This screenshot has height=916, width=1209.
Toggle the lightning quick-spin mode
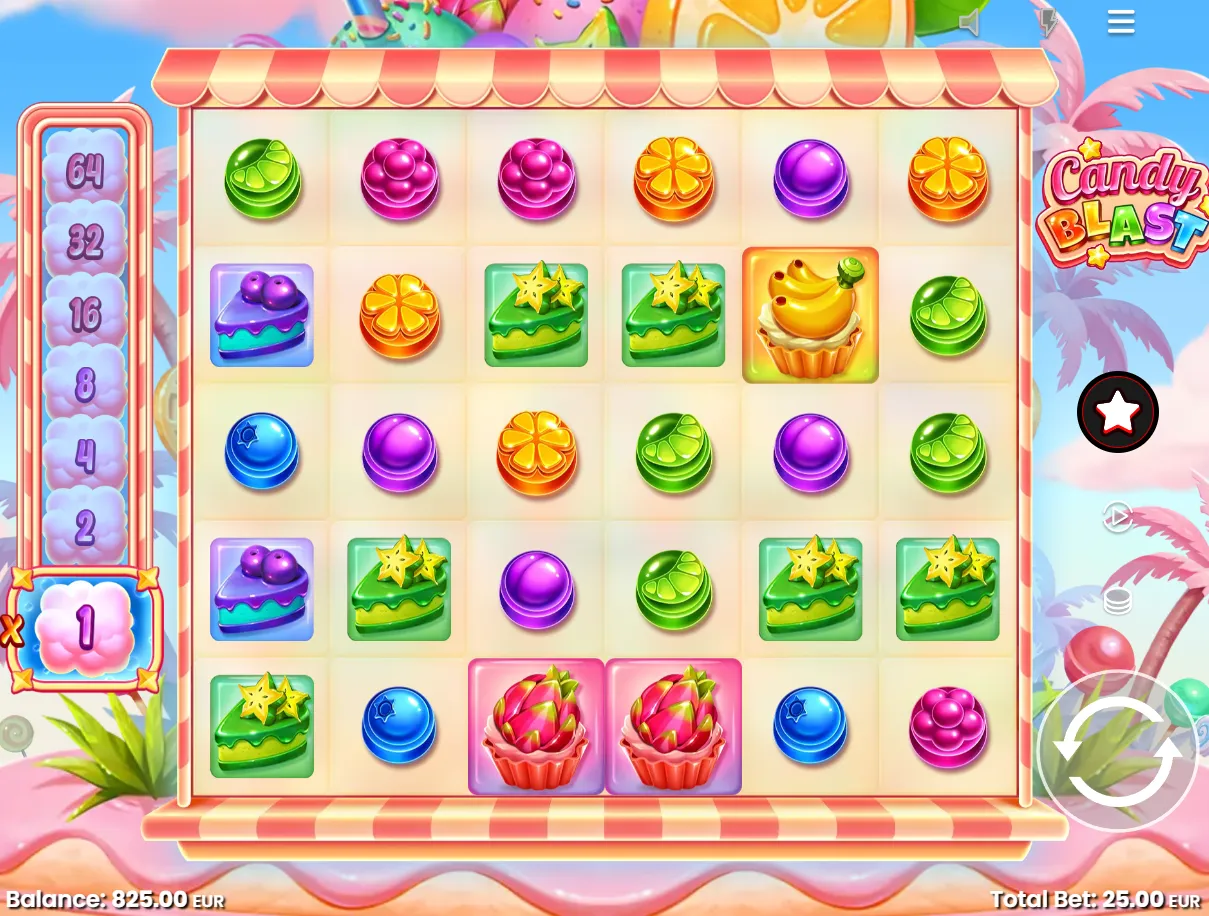[1047, 23]
